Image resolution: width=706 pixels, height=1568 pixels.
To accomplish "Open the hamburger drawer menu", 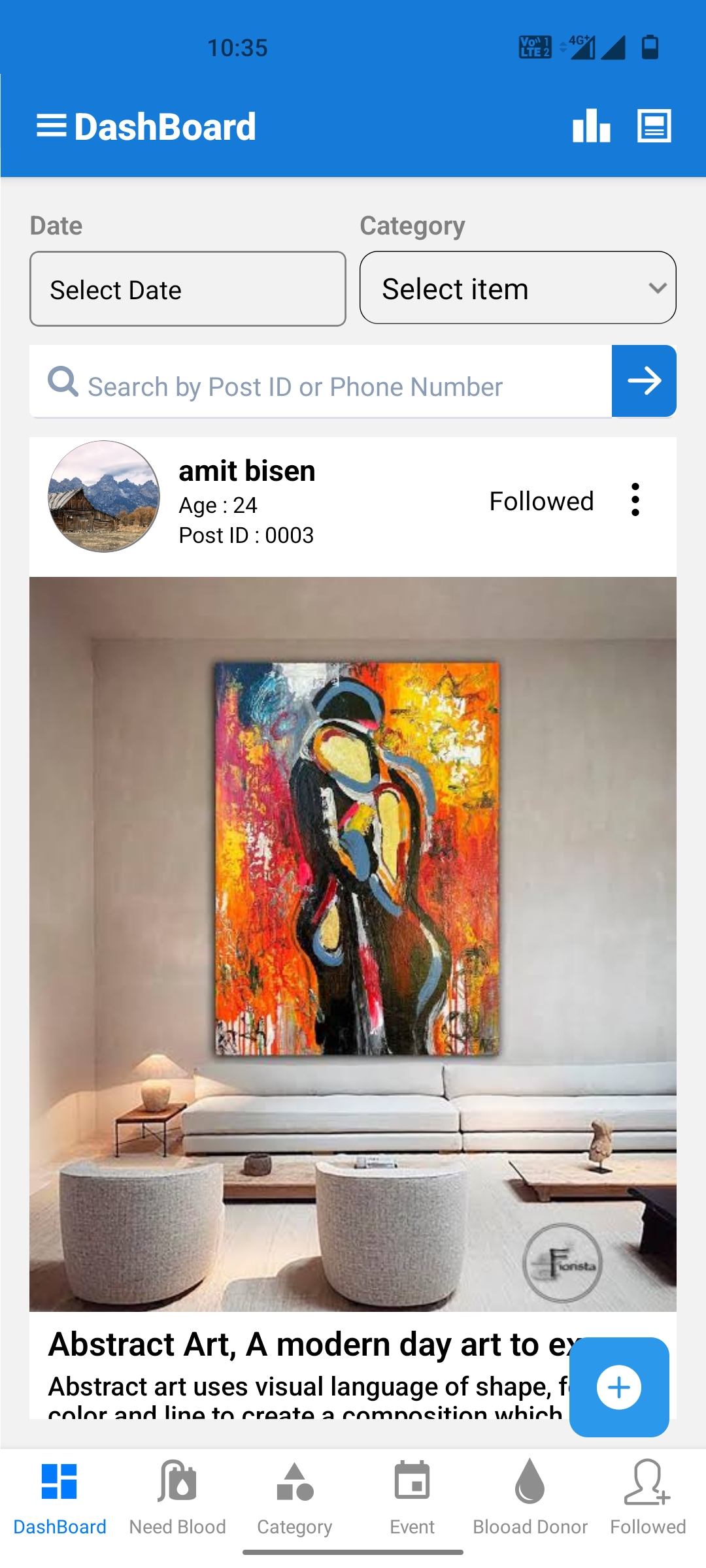I will point(51,126).
